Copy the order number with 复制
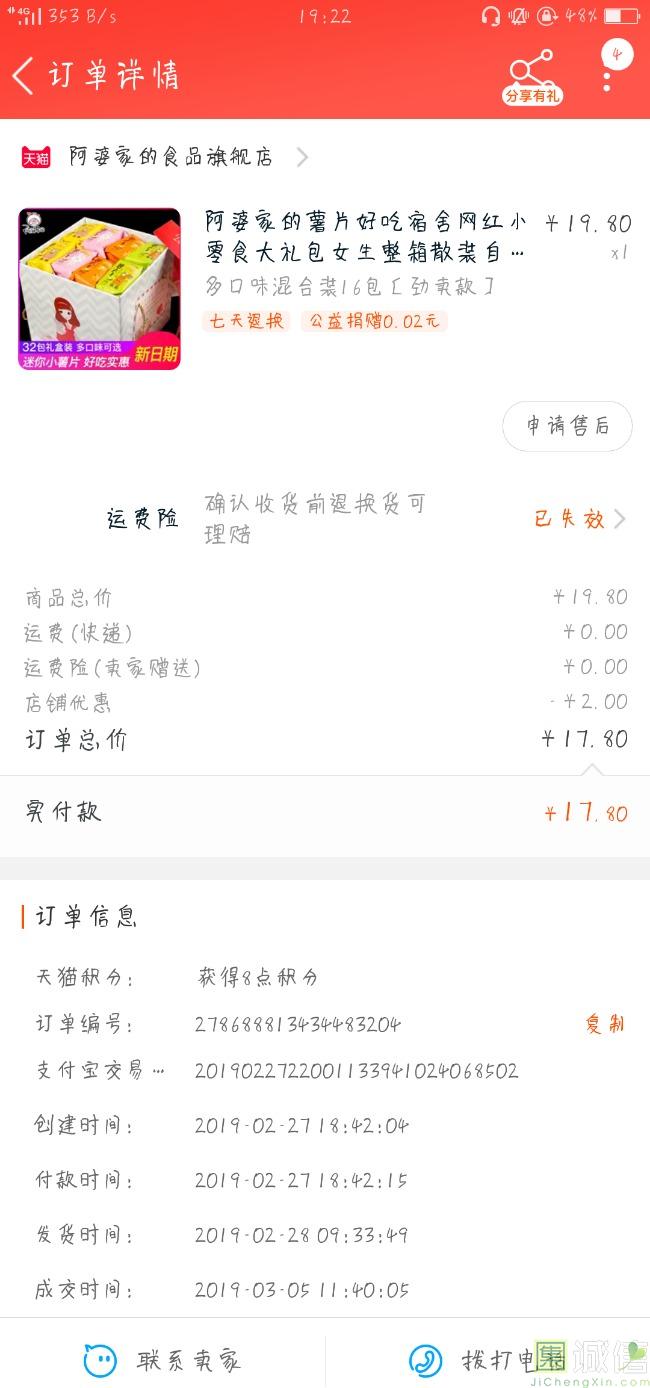 point(605,1024)
